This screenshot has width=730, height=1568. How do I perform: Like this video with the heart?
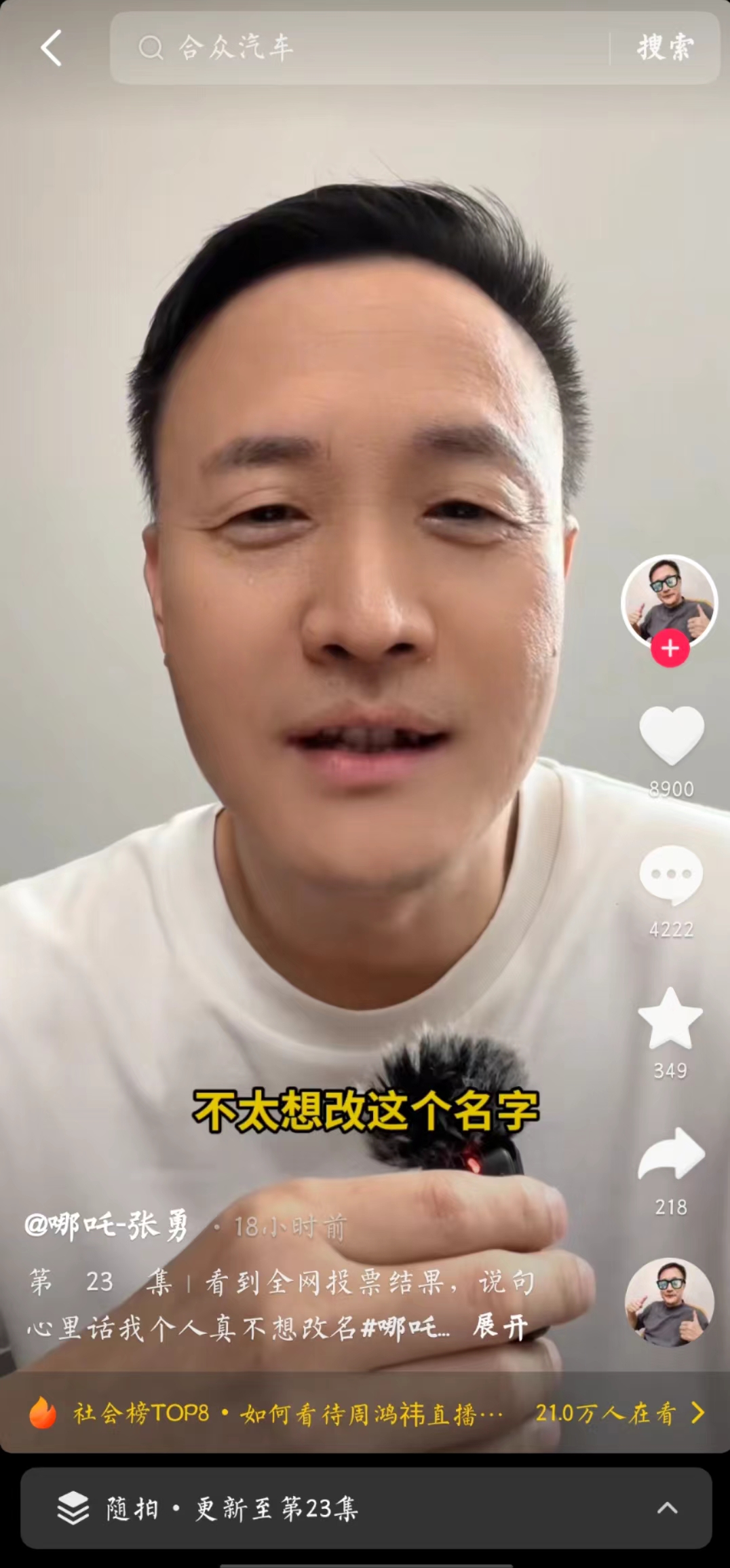coord(671,734)
